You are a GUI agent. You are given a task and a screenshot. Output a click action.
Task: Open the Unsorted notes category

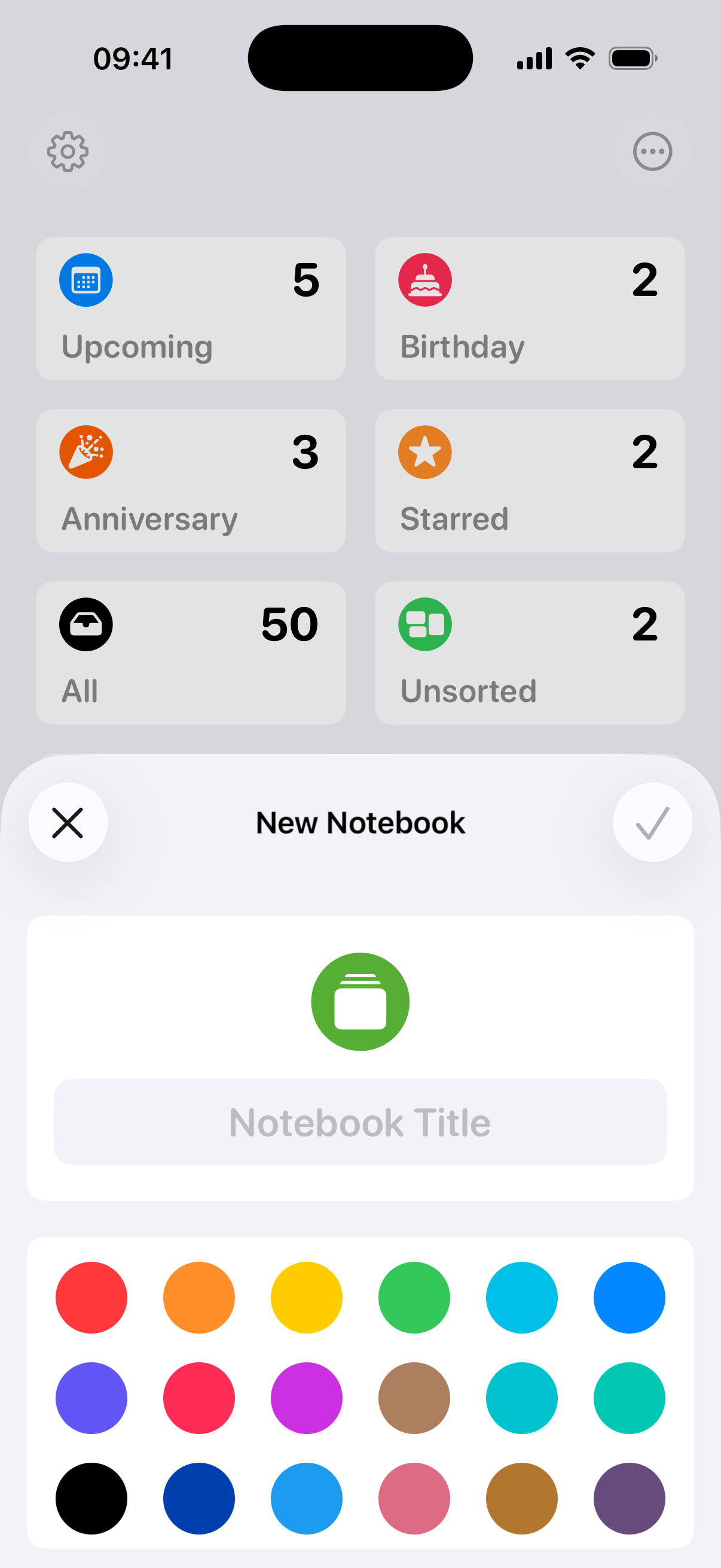click(x=528, y=652)
